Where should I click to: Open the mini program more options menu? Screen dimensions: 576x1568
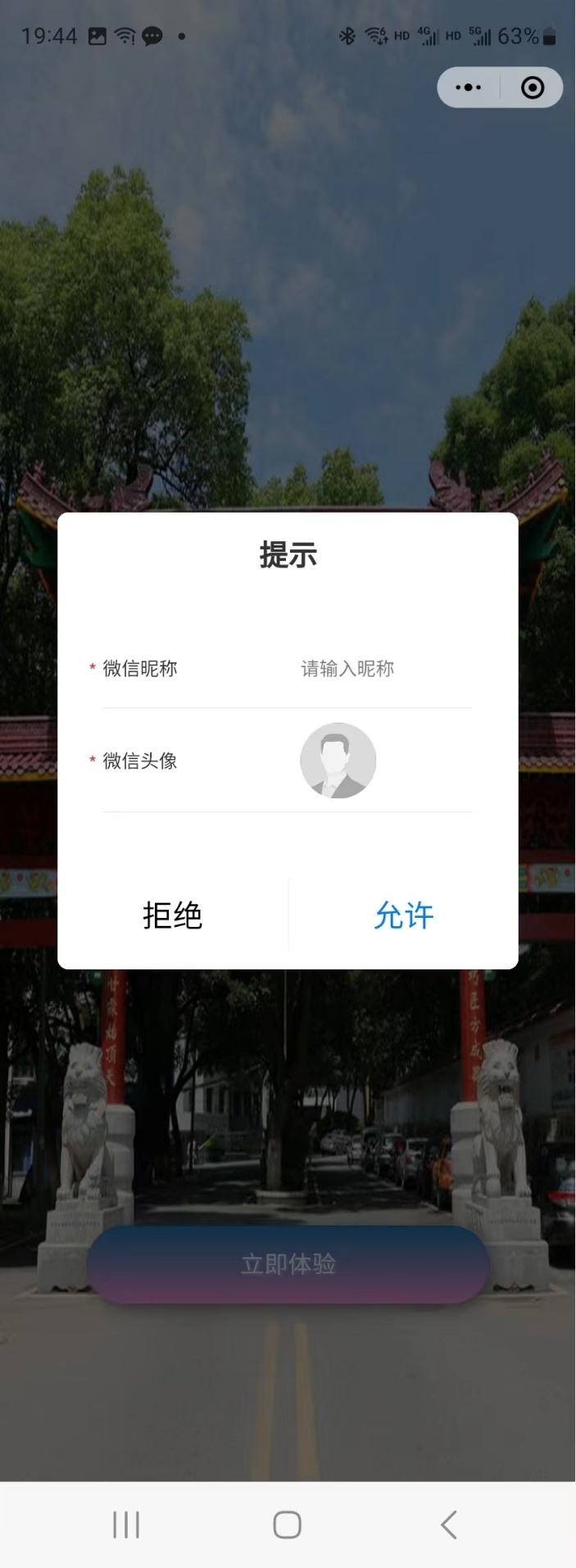coord(469,88)
